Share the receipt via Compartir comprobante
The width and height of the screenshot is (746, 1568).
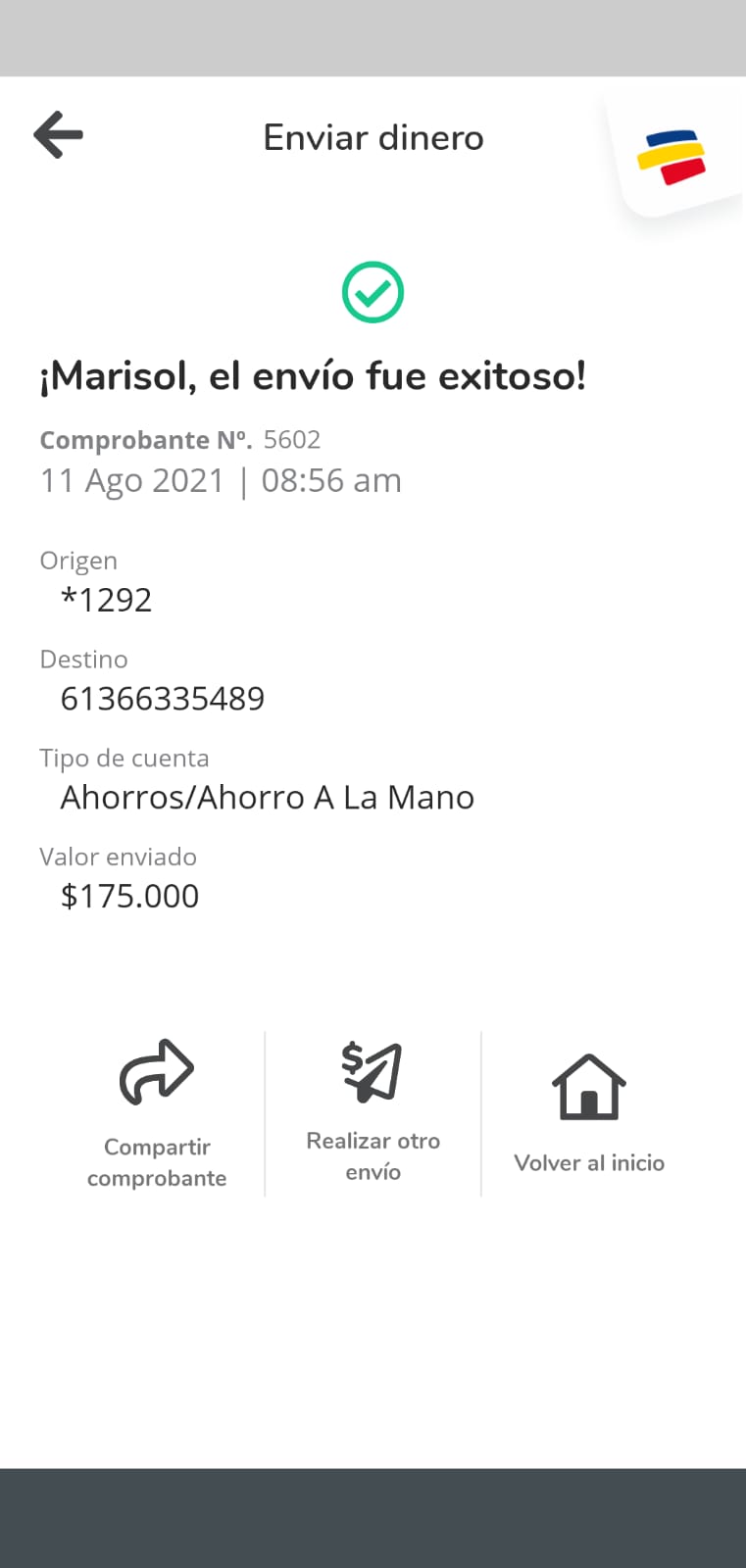pos(157,1112)
